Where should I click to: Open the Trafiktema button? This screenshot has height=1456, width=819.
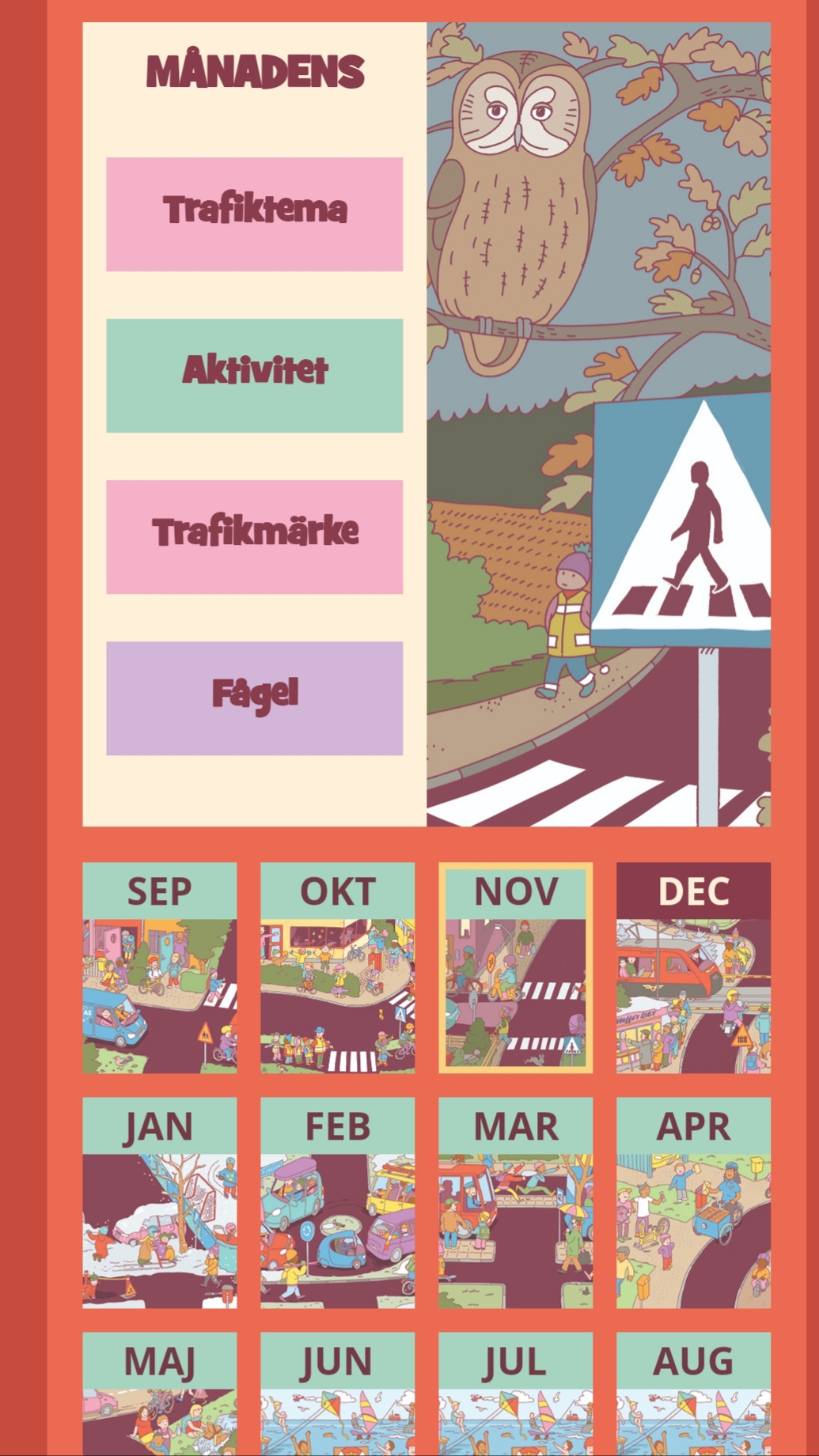[254, 214]
